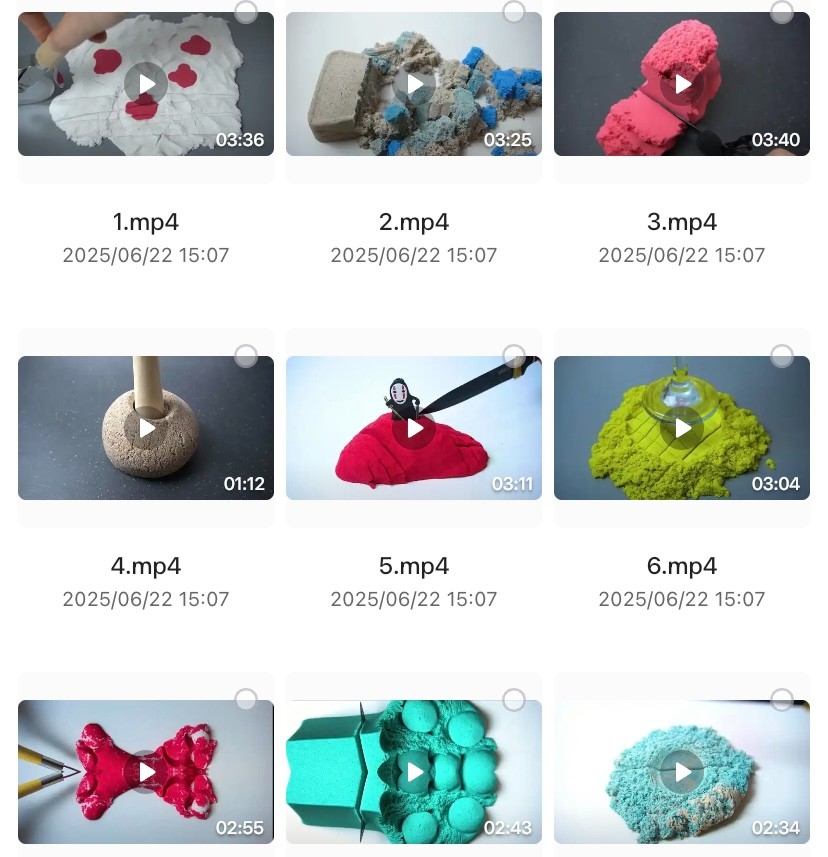Open the 2.mp4 video

click(x=414, y=84)
